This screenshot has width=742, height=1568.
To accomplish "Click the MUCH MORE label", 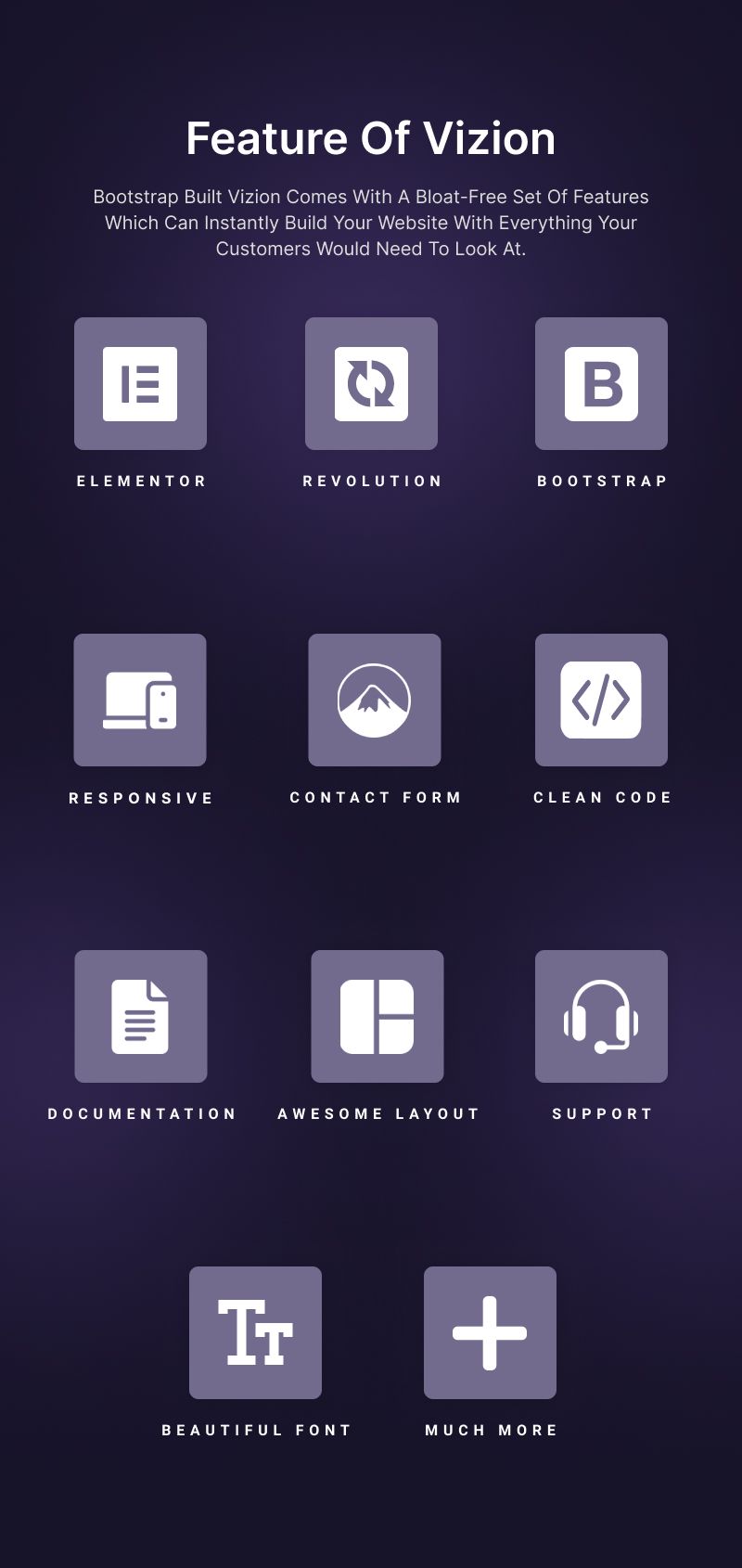I will (490, 1431).
